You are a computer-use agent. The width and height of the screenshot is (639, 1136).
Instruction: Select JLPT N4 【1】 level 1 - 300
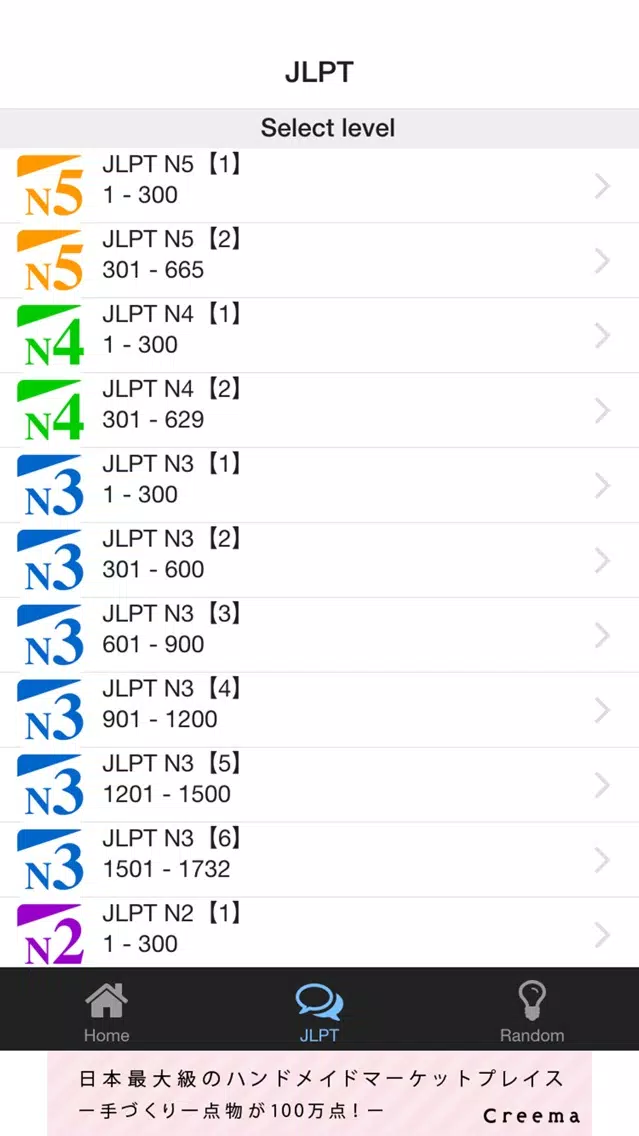320,335
